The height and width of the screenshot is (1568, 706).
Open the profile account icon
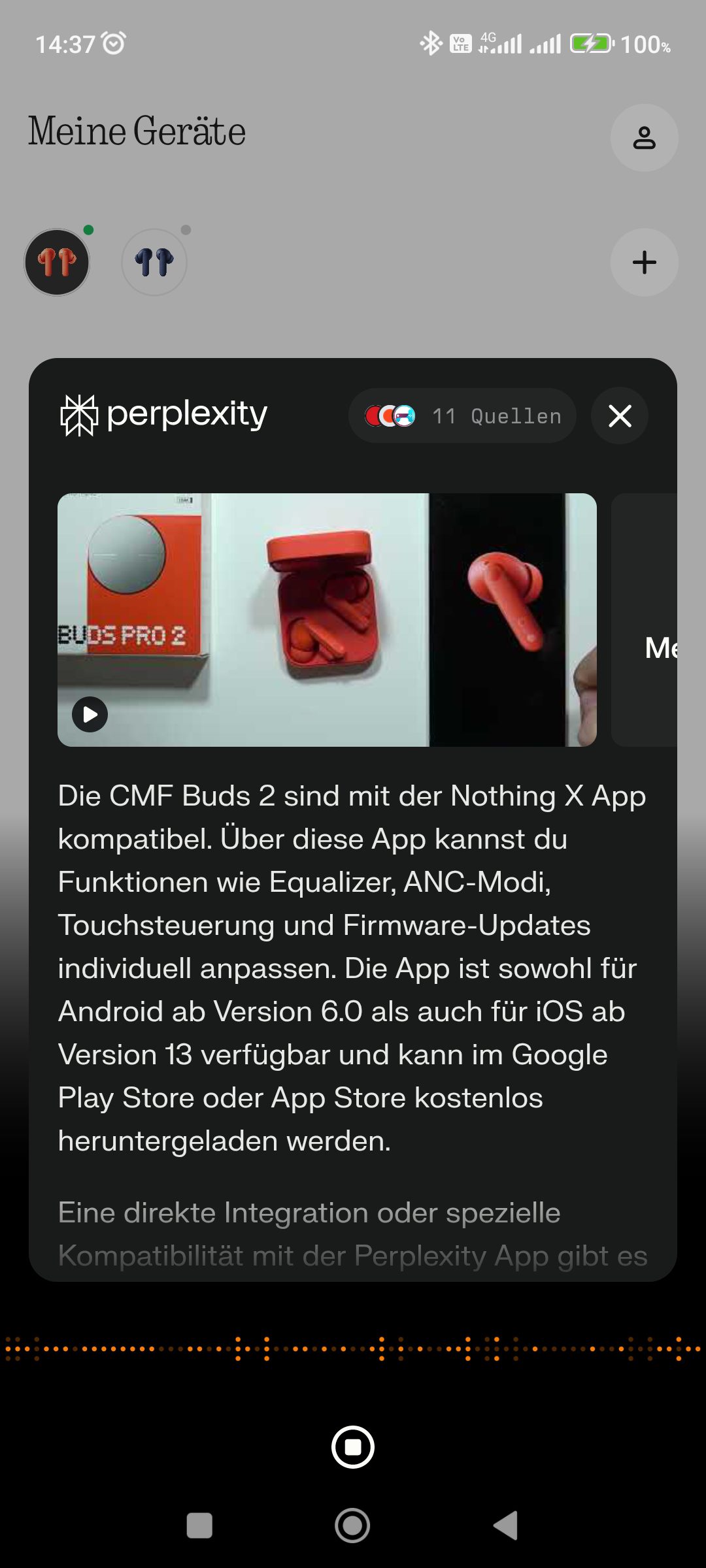click(x=644, y=138)
